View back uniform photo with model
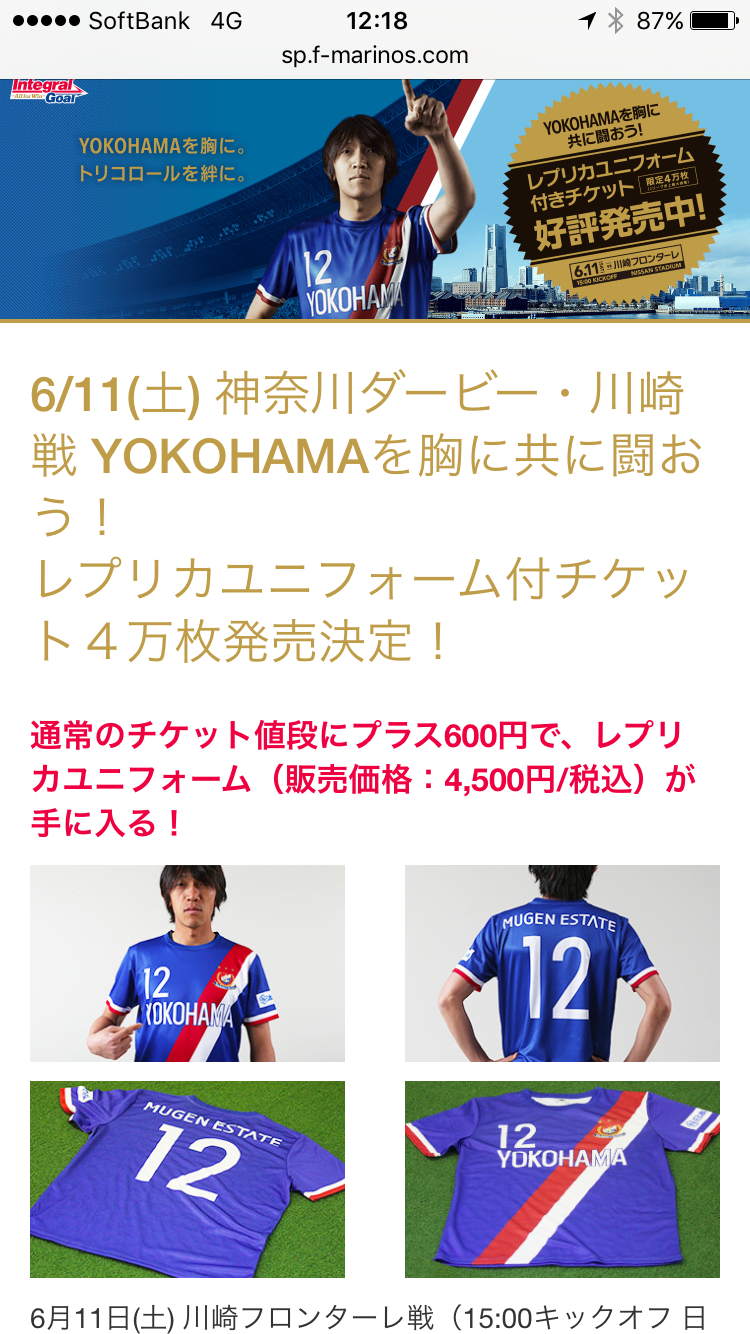 [x=562, y=963]
